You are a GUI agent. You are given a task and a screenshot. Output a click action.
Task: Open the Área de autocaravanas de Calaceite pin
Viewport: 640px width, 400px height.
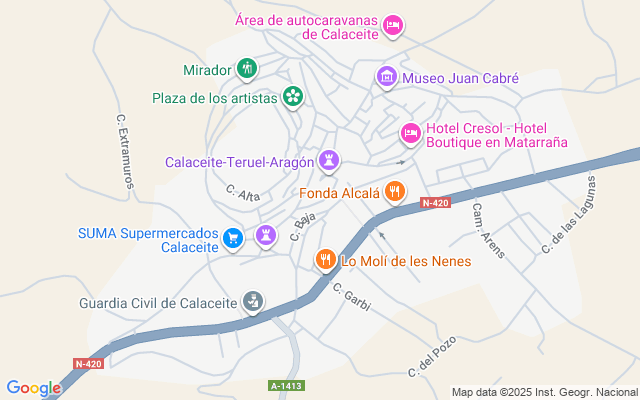(393, 25)
